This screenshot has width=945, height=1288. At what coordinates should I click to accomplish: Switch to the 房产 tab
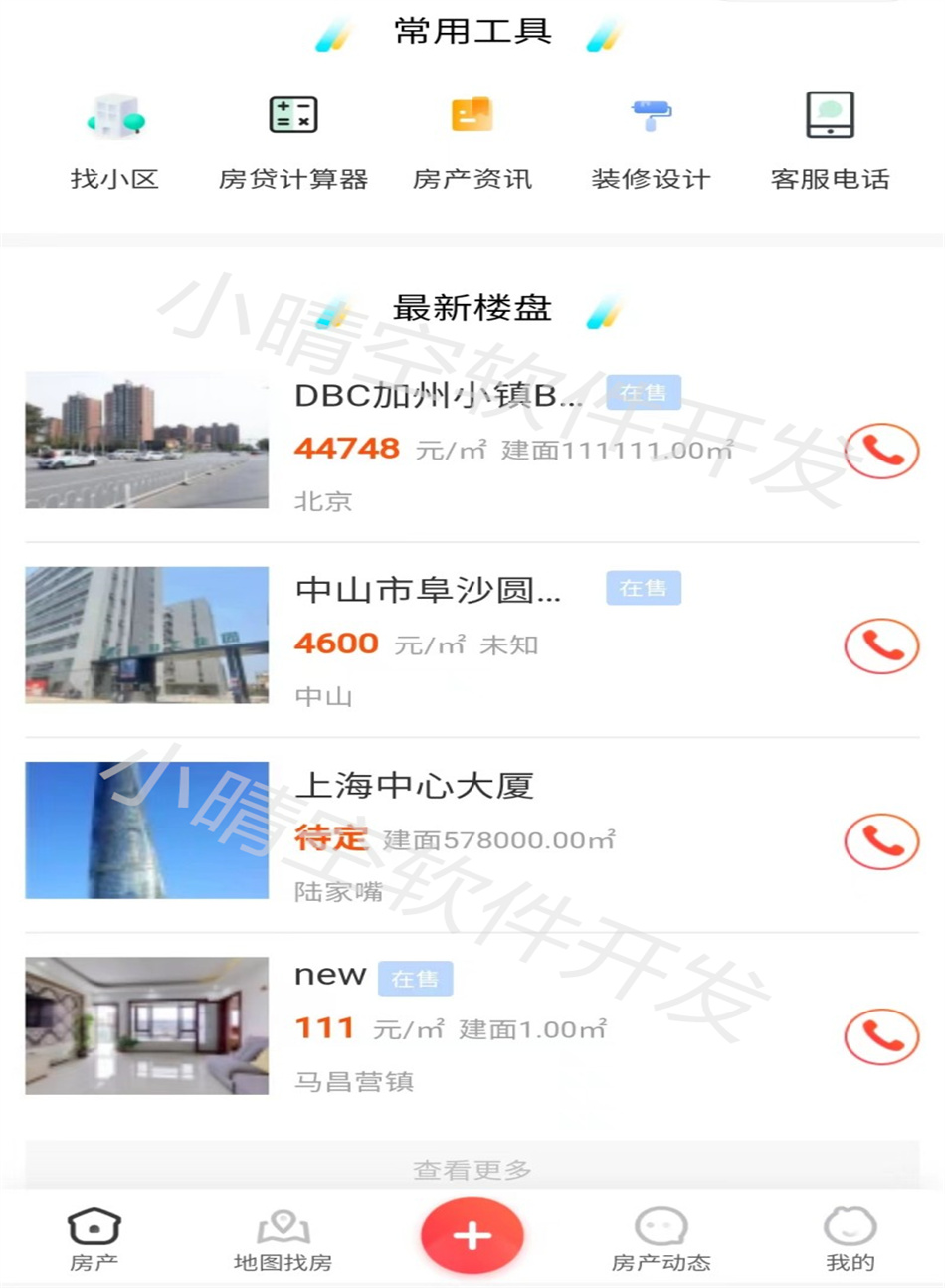[x=94, y=1239]
